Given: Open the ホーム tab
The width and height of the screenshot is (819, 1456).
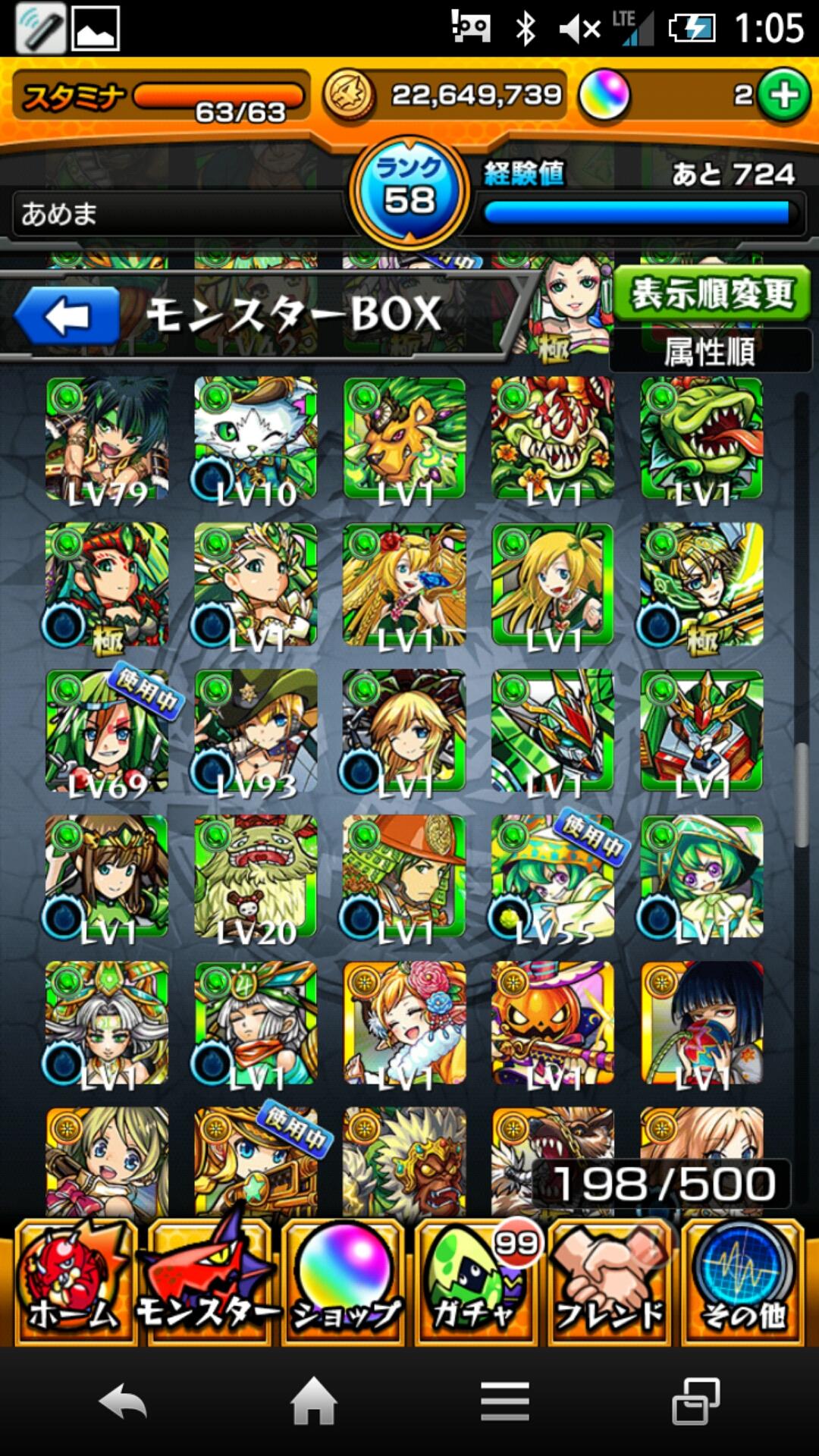Looking at the screenshot, I should coord(73,1283).
